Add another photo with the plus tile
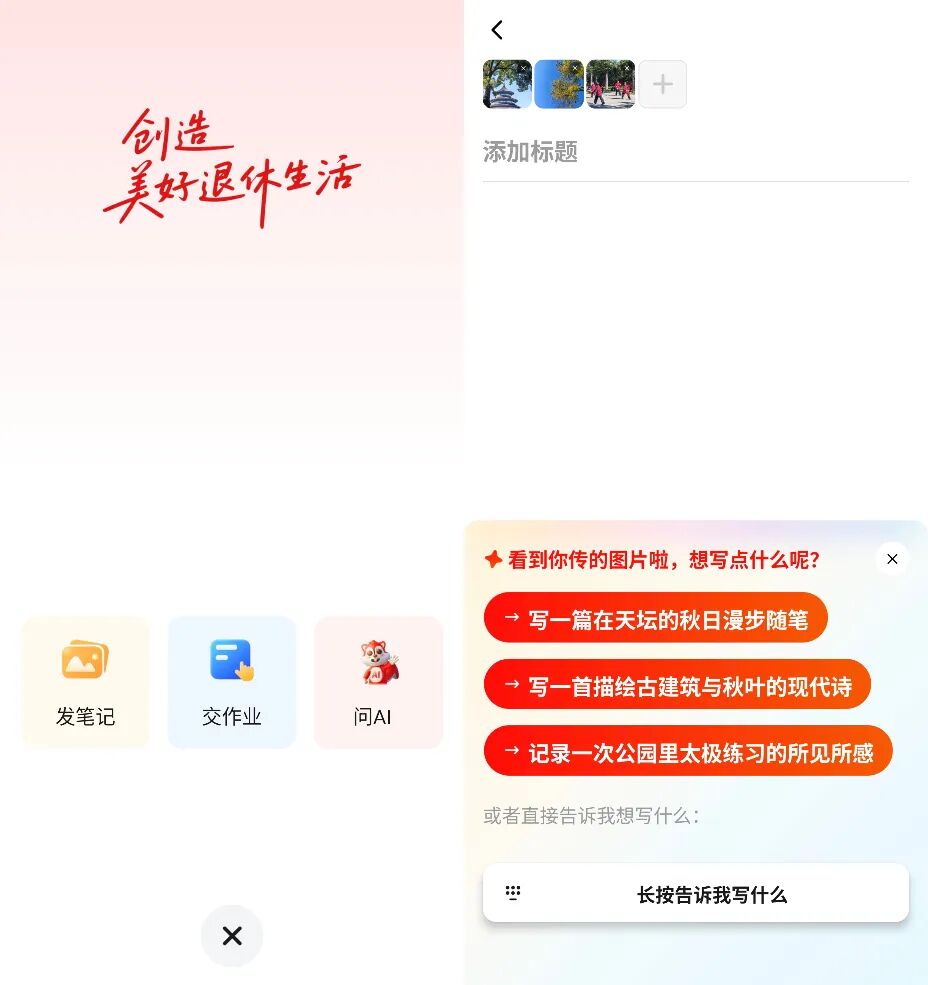The image size is (928, 985). pyautogui.click(x=662, y=84)
